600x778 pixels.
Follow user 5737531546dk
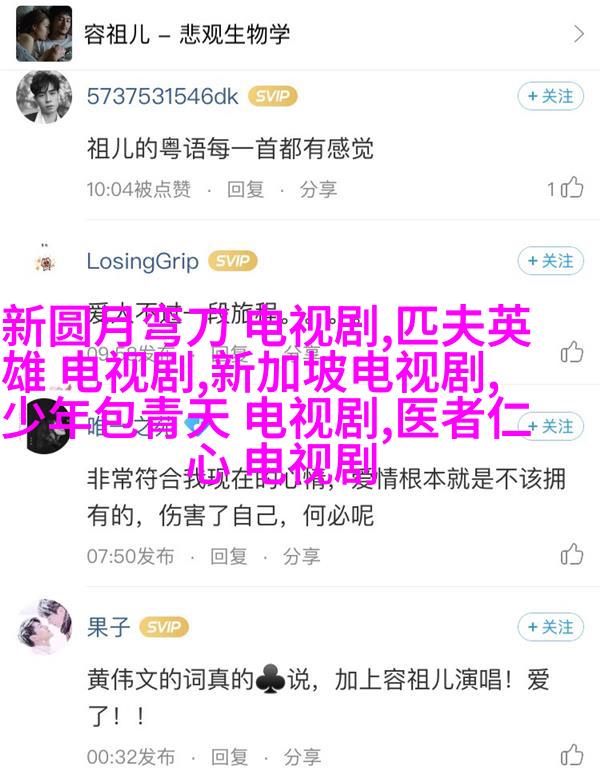550,96
